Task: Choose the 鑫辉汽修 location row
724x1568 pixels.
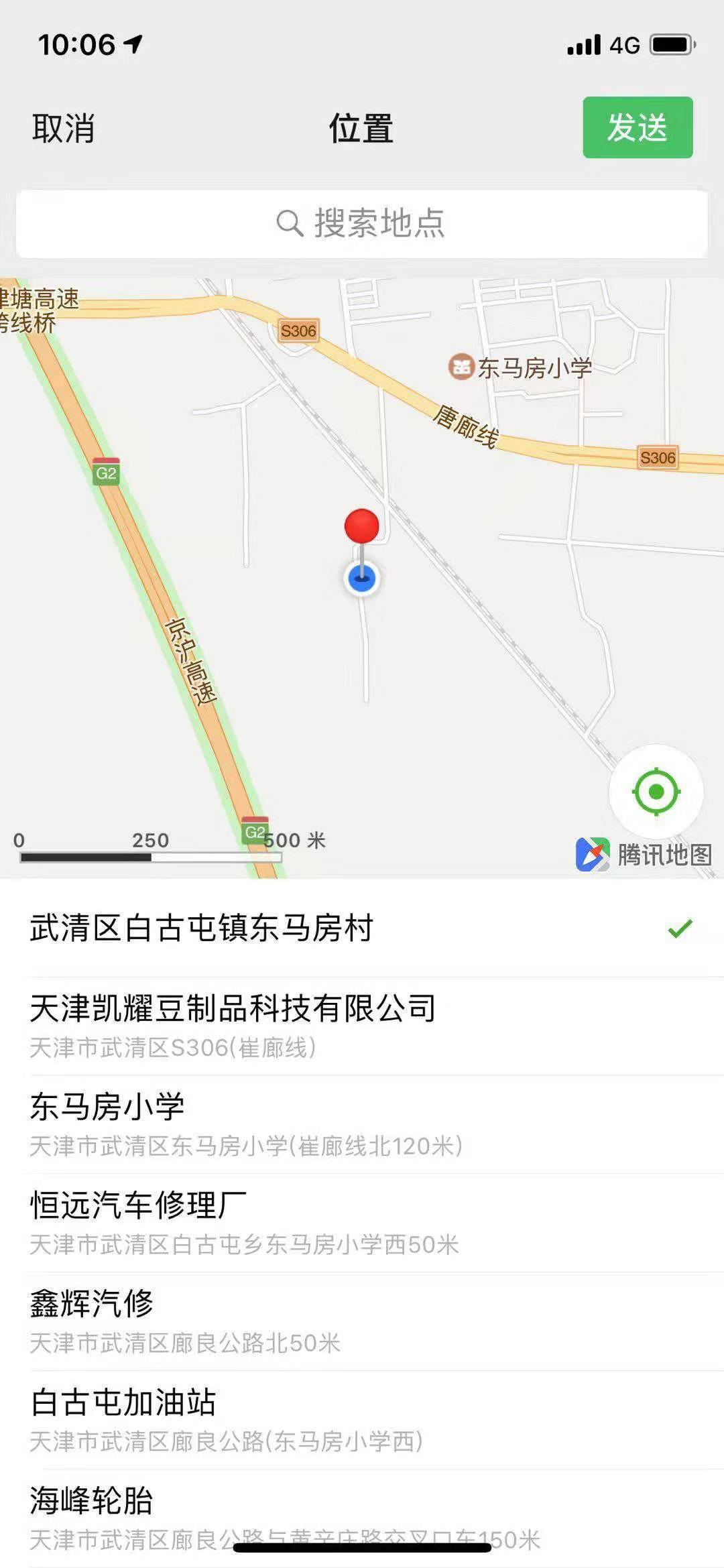Action: tap(92, 1320)
